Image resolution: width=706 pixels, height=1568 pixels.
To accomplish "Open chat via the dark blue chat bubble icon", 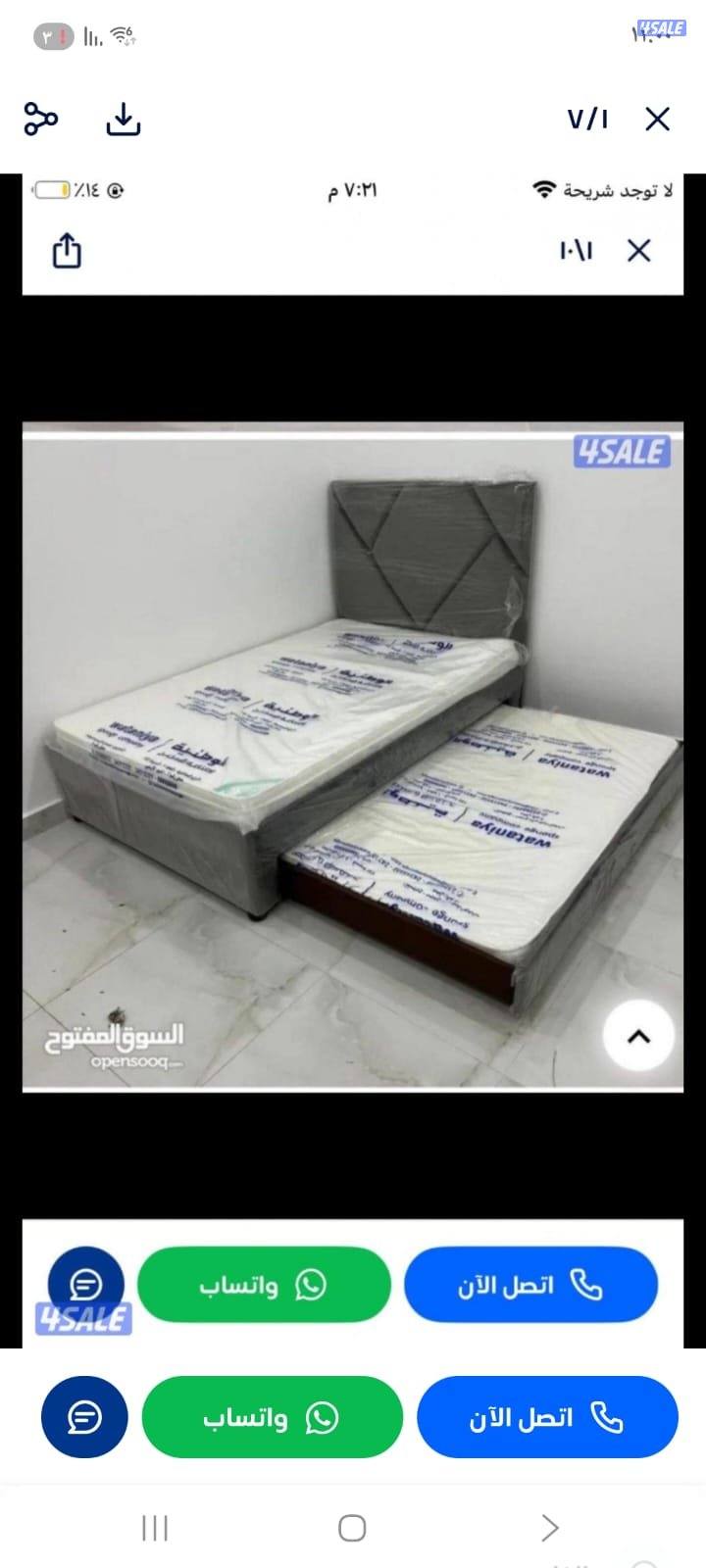I will 83,1416.
